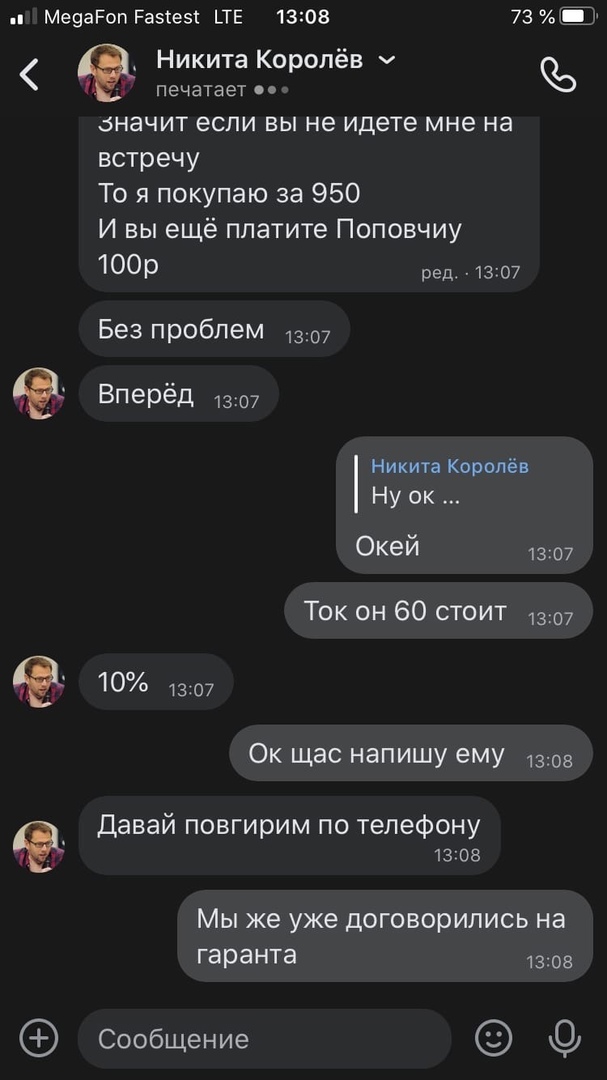The image size is (607, 1080).
Task: Record a voice message
Action: pyautogui.click(x=565, y=1038)
